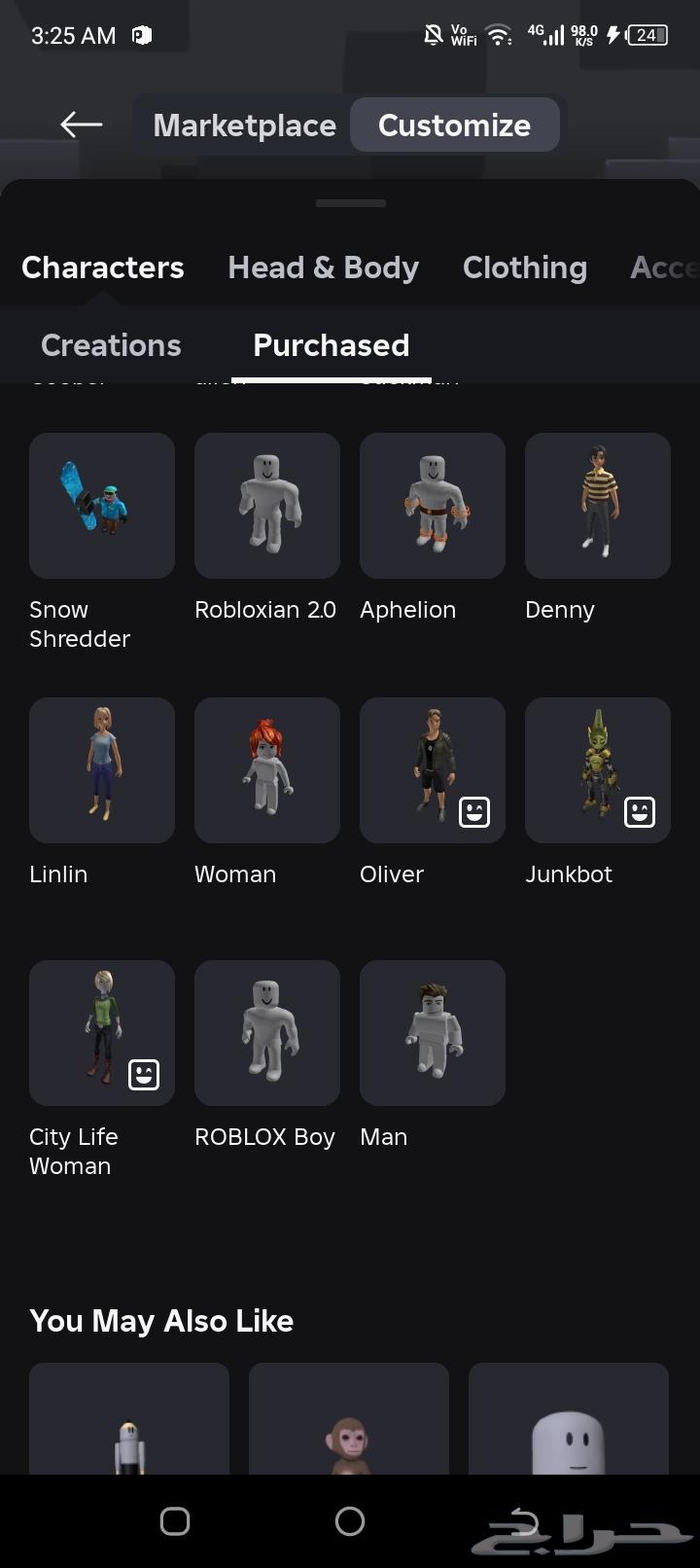This screenshot has height=1568, width=700.
Task: Switch to the Creations sub-tab
Action: click(x=111, y=345)
